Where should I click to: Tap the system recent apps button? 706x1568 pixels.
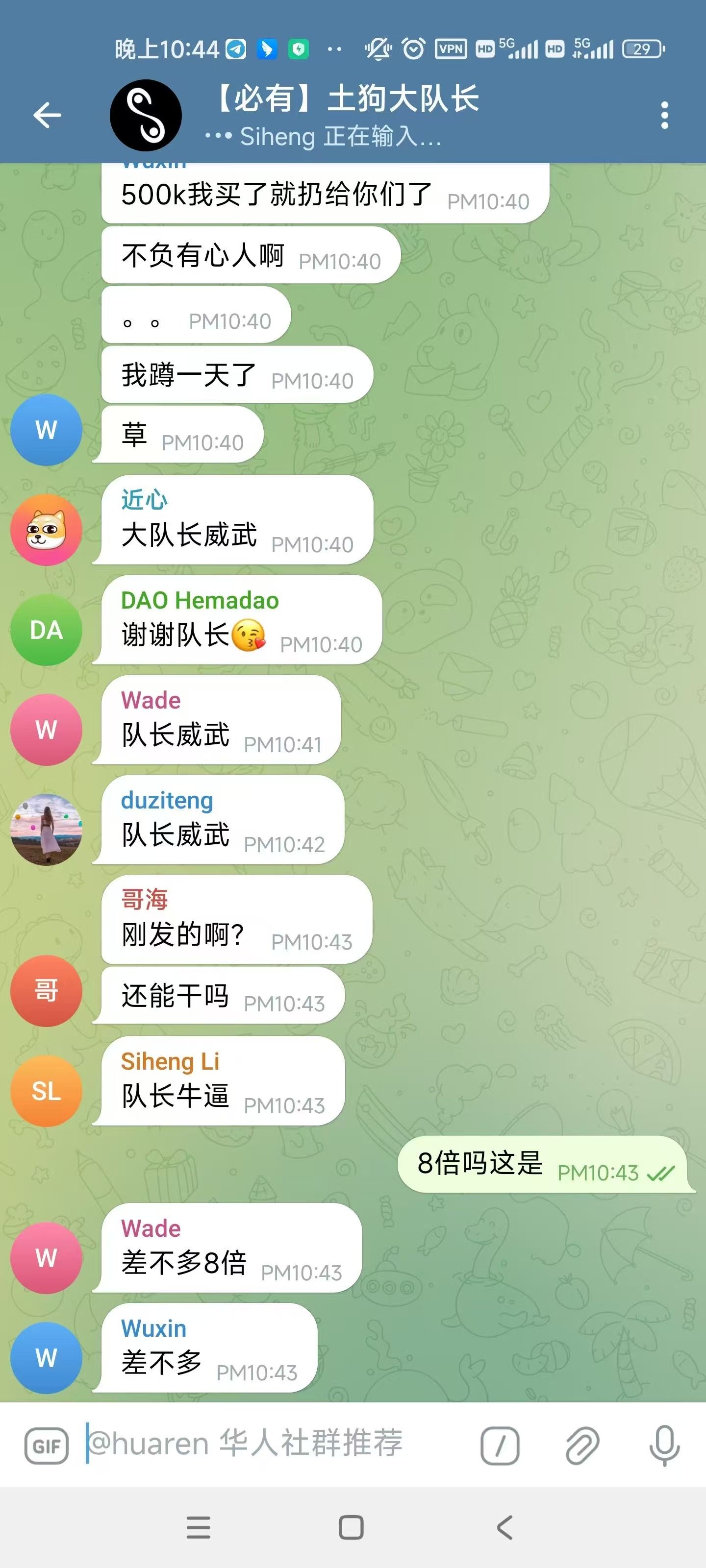(199, 1527)
